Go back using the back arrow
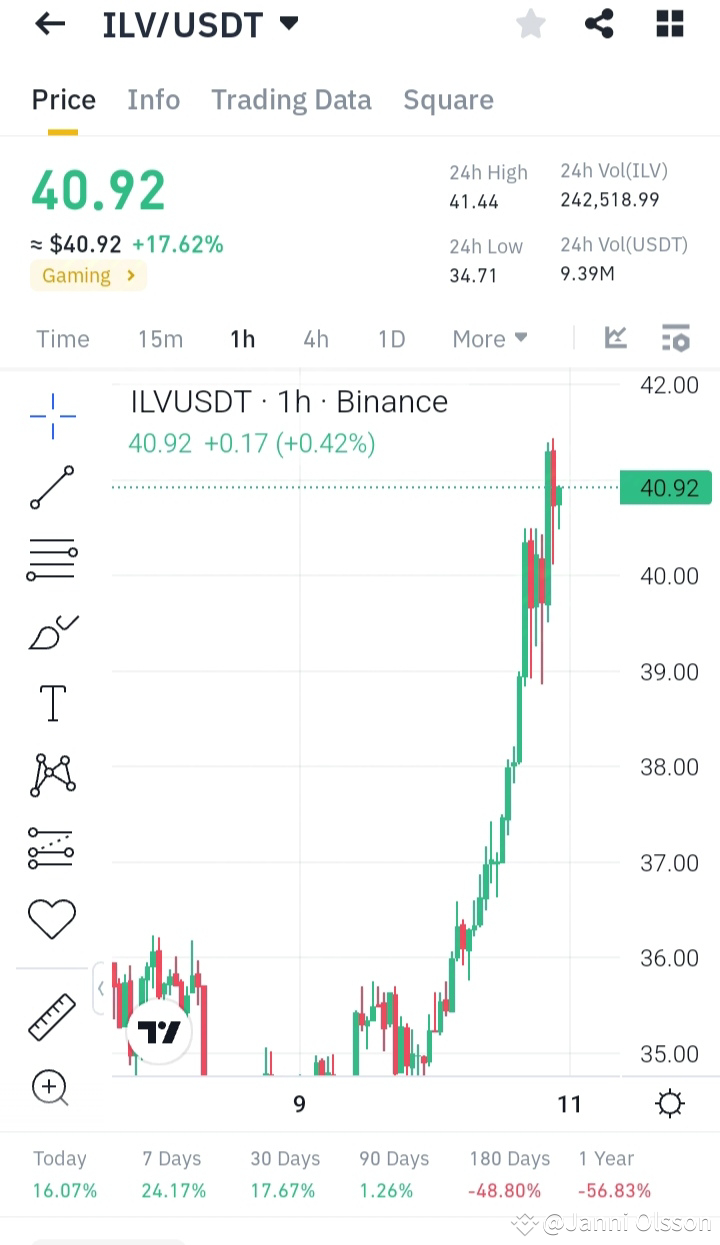Screen dimensions: 720x1245 click(49, 23)
